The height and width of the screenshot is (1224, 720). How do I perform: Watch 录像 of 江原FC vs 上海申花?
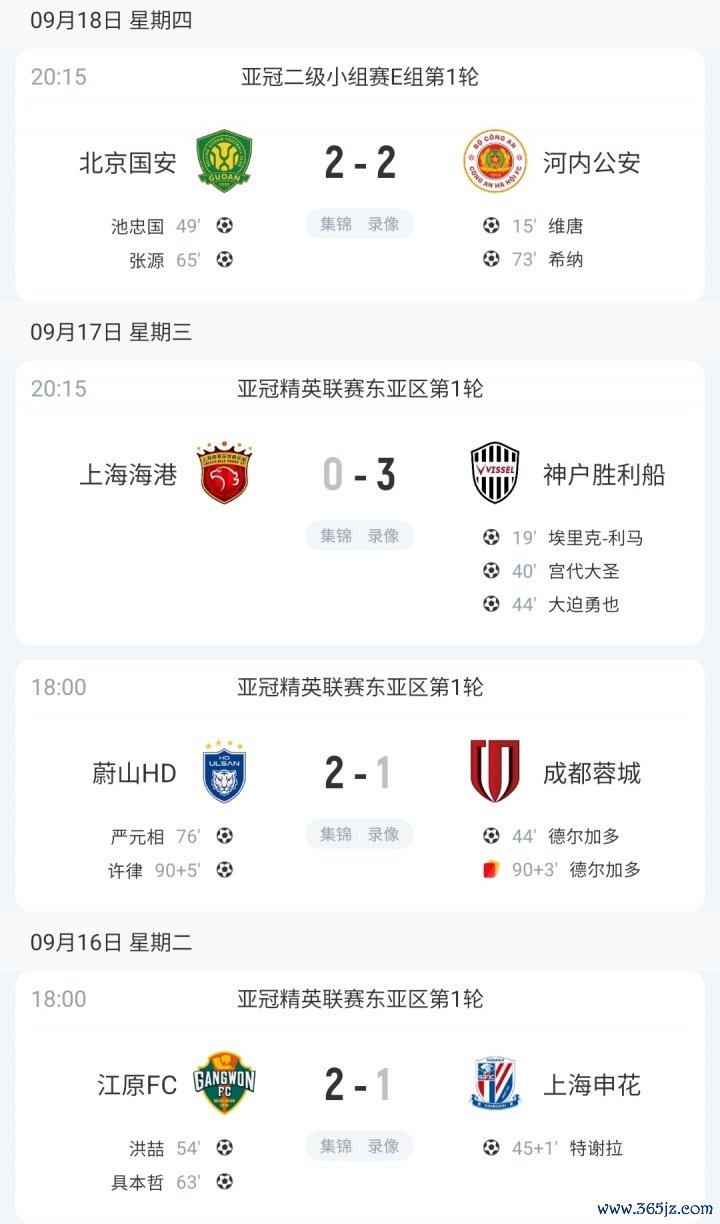pos(383,1146)
